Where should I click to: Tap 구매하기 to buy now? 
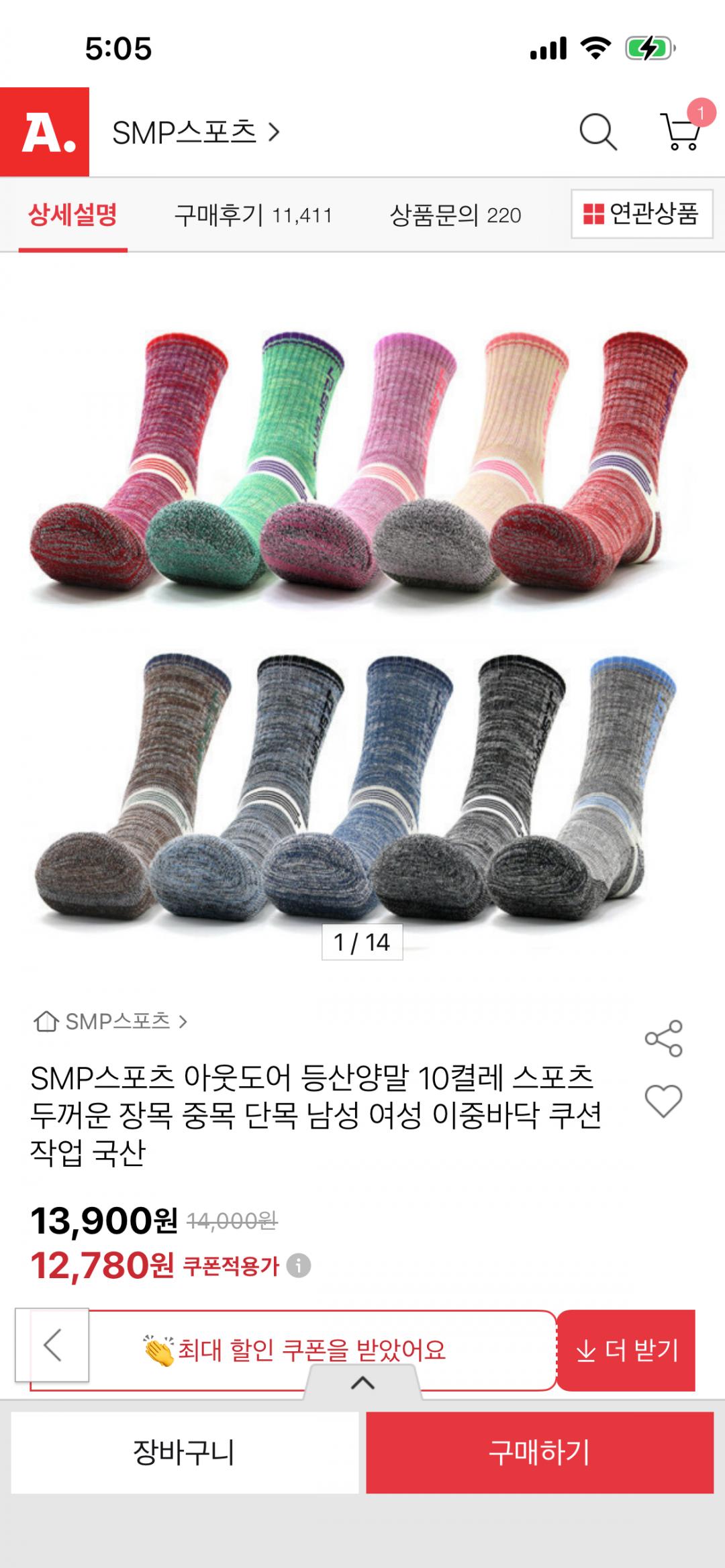pyautogui.click(x=539, y=1453)
